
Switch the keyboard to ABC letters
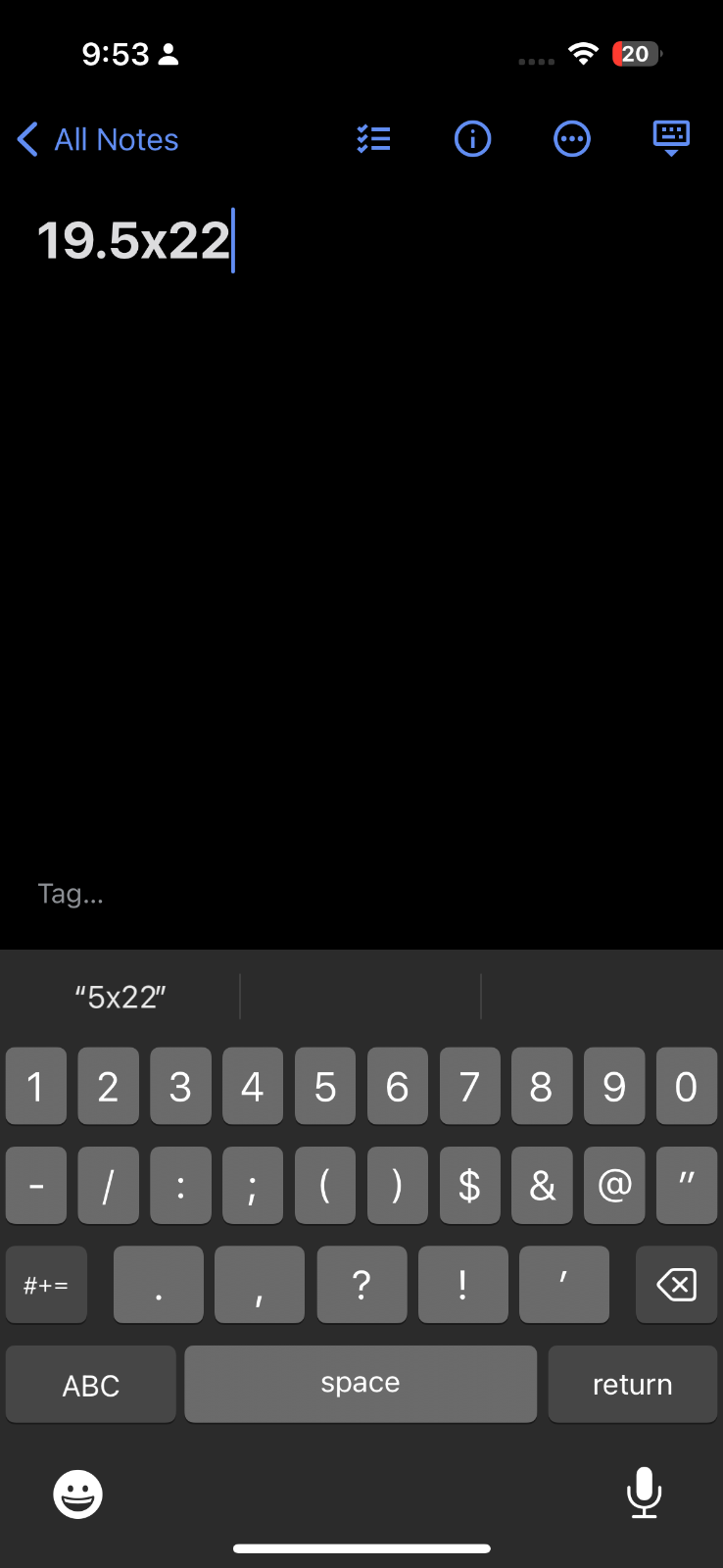point(91,1385)
